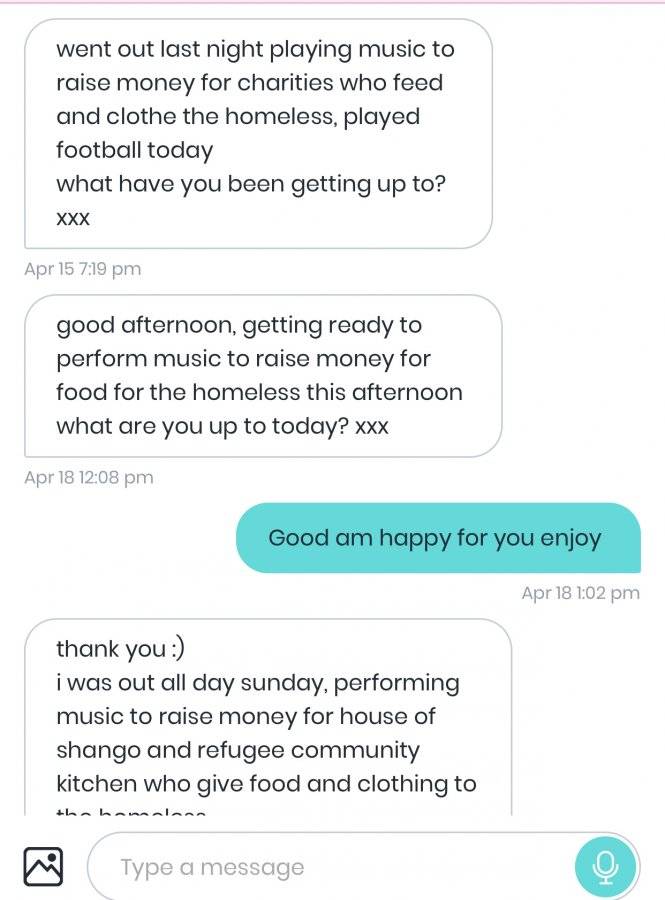Tap the microphone voice message button
The image size is (665, 900).
pos(605,867)
